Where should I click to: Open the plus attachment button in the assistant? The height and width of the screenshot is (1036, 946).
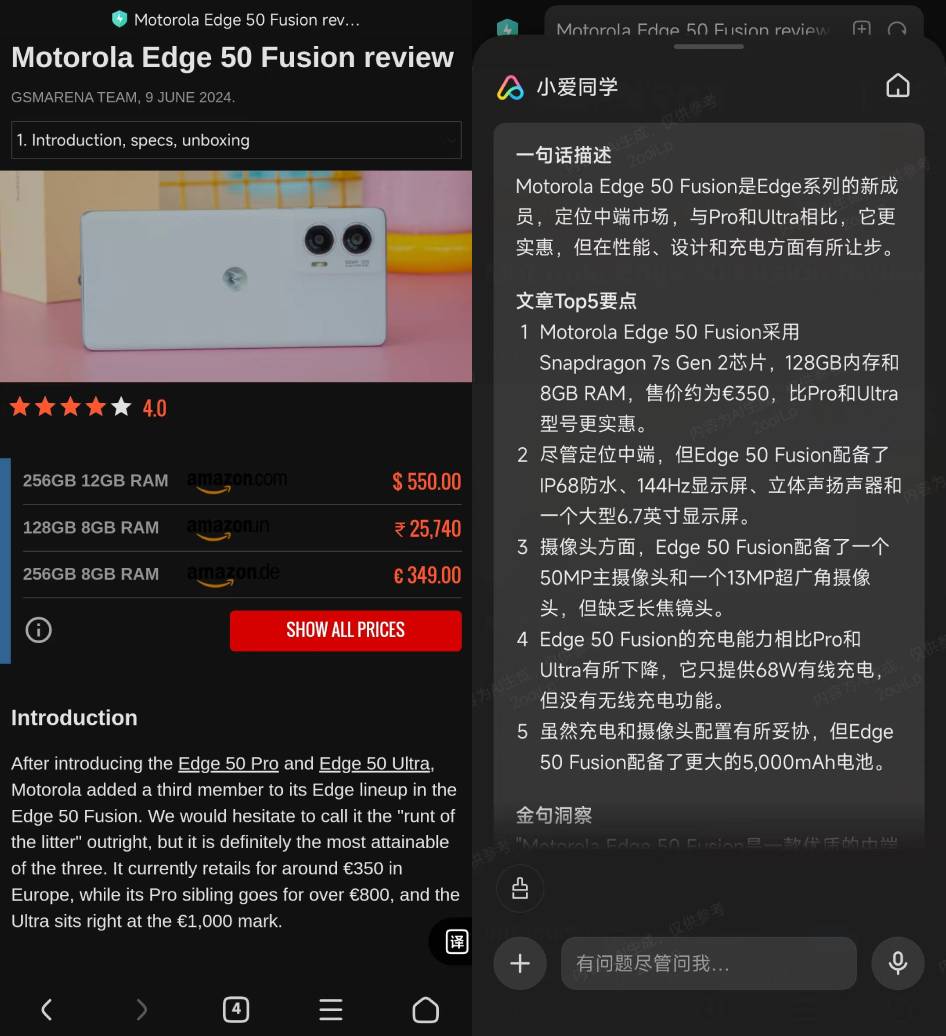click(520, 963)
